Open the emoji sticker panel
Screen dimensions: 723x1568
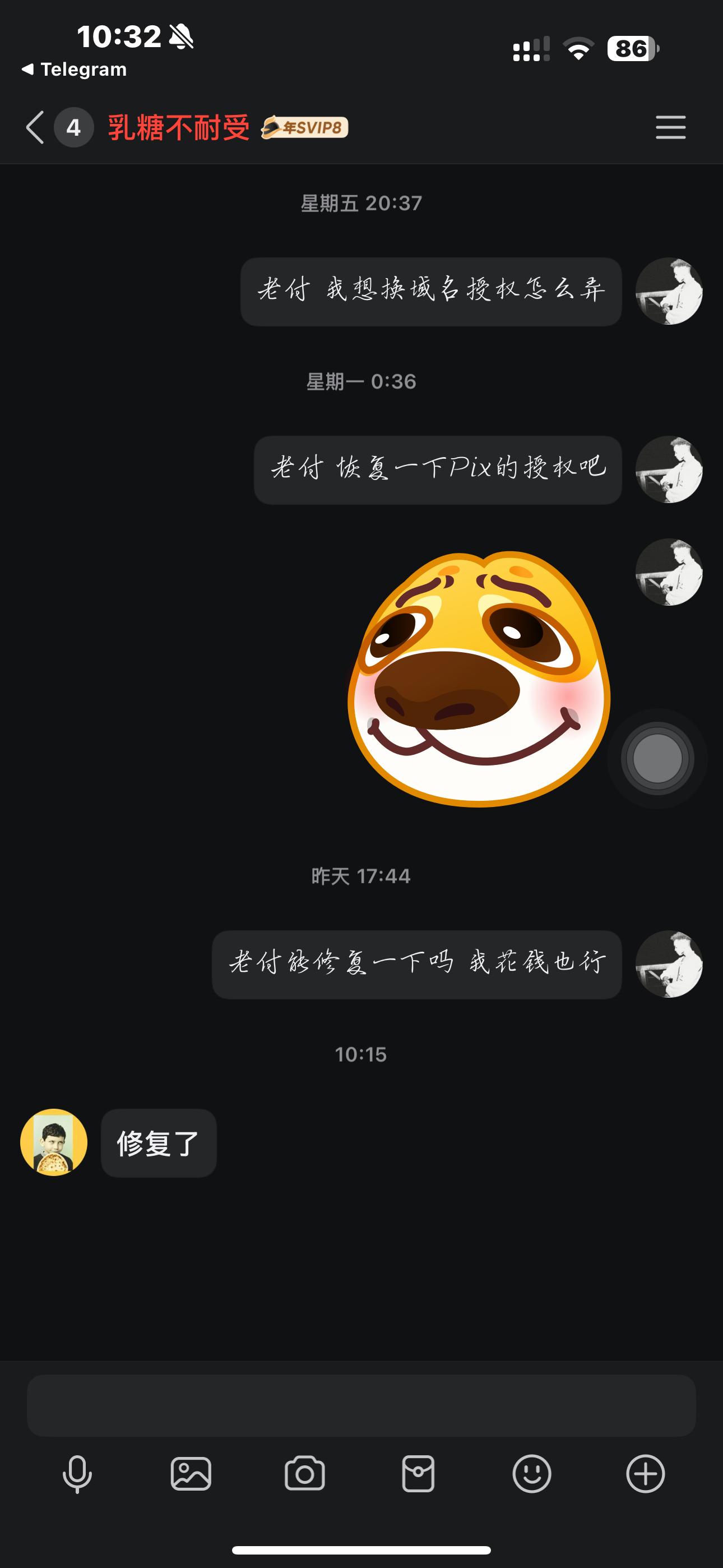pyautogui.click(x=532, y=1474)
